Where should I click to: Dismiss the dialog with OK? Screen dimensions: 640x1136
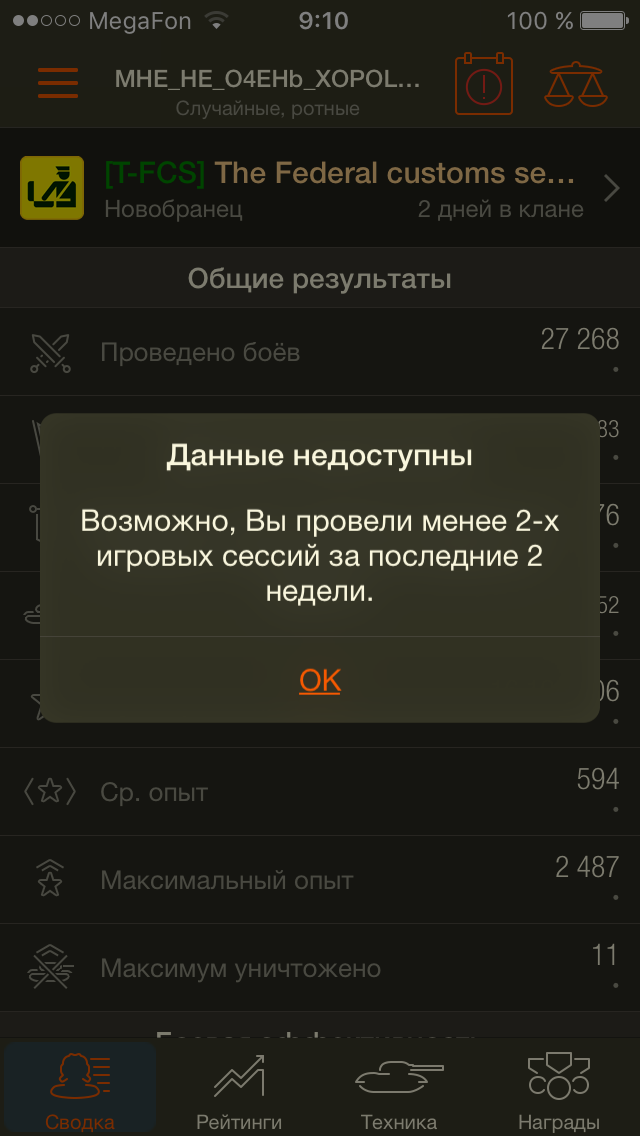(x=320, y=680)
